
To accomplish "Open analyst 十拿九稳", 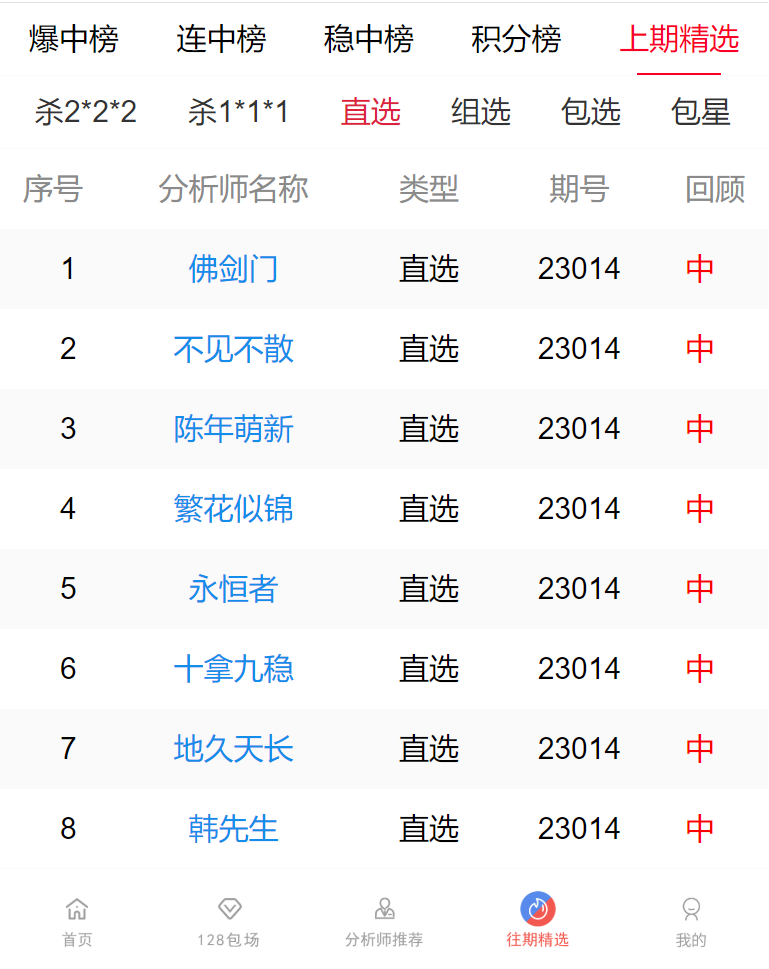I will (233, 669).
